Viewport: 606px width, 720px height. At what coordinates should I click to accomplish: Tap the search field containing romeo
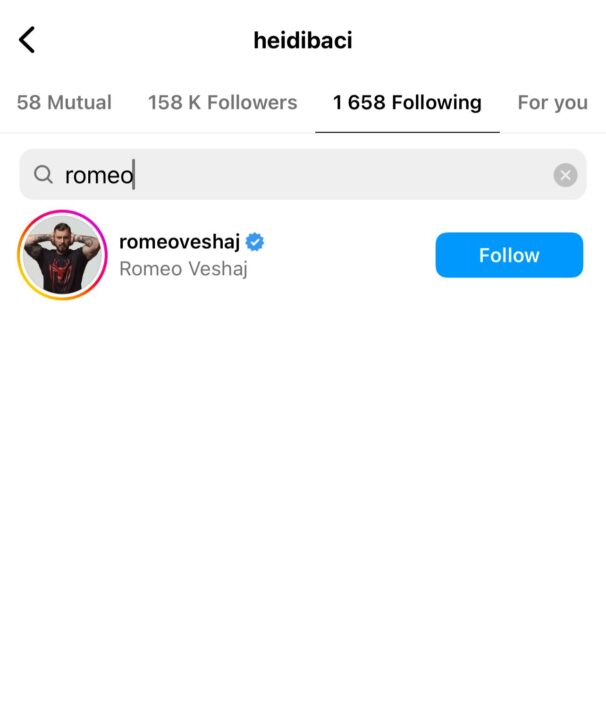300,175
